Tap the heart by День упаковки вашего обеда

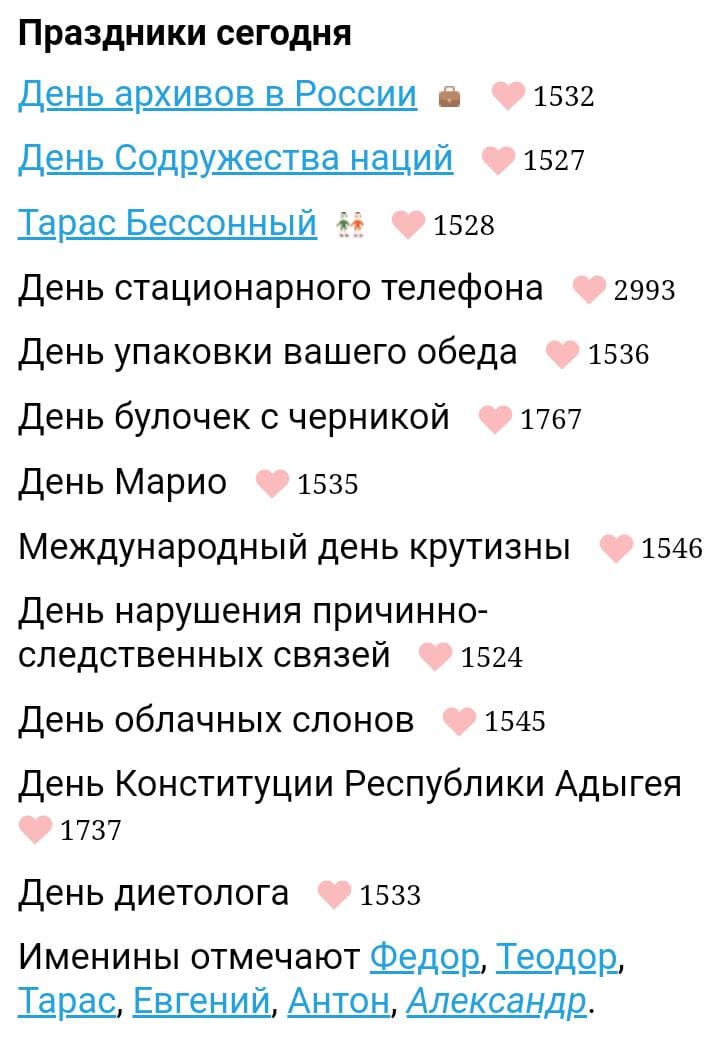pos(563,354)
